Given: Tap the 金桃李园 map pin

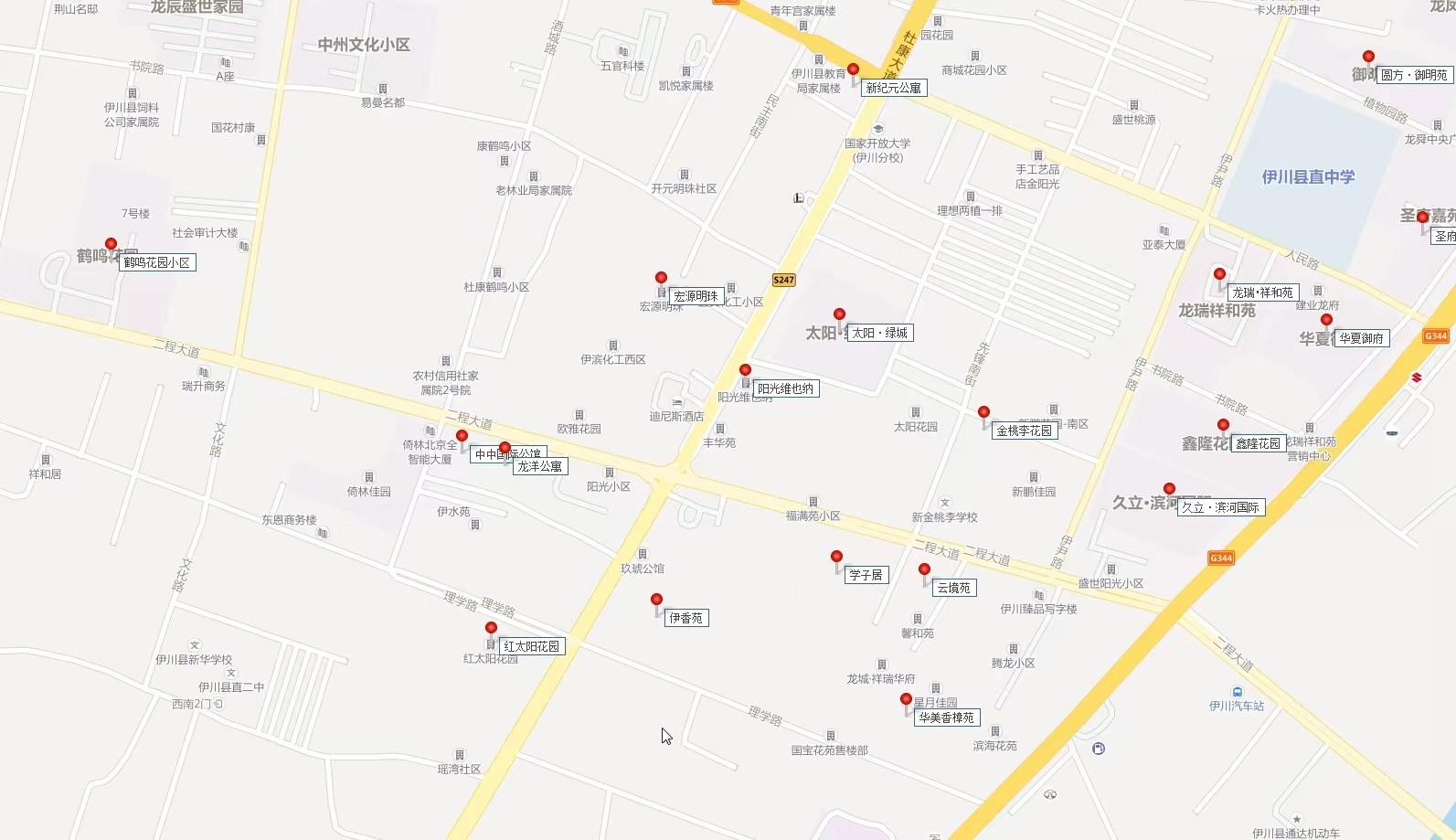Looking at the screenshot, I should [983, 412].
